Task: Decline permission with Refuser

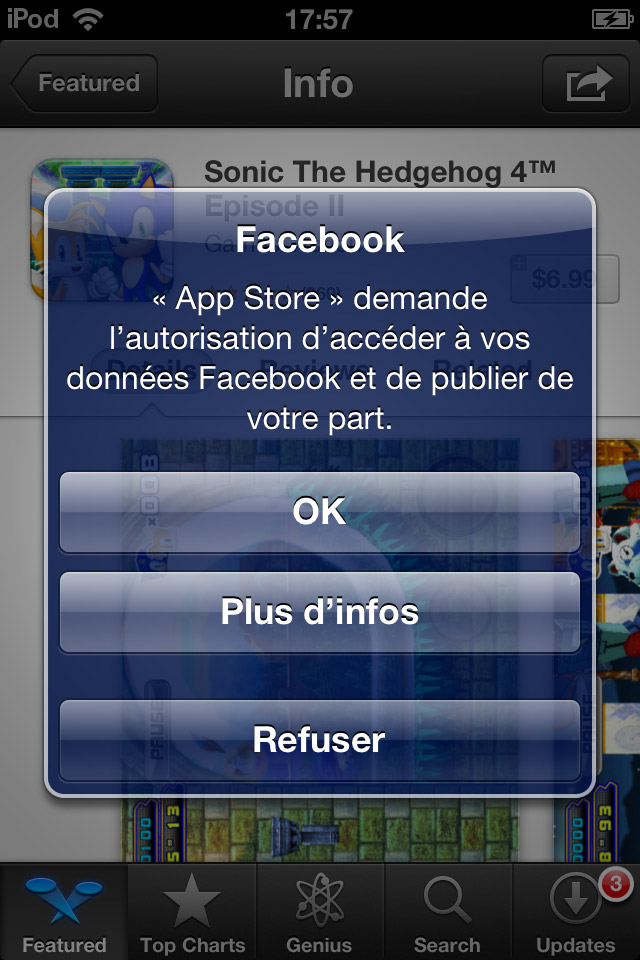Action: pyautogui.click(x=320, y=740)
